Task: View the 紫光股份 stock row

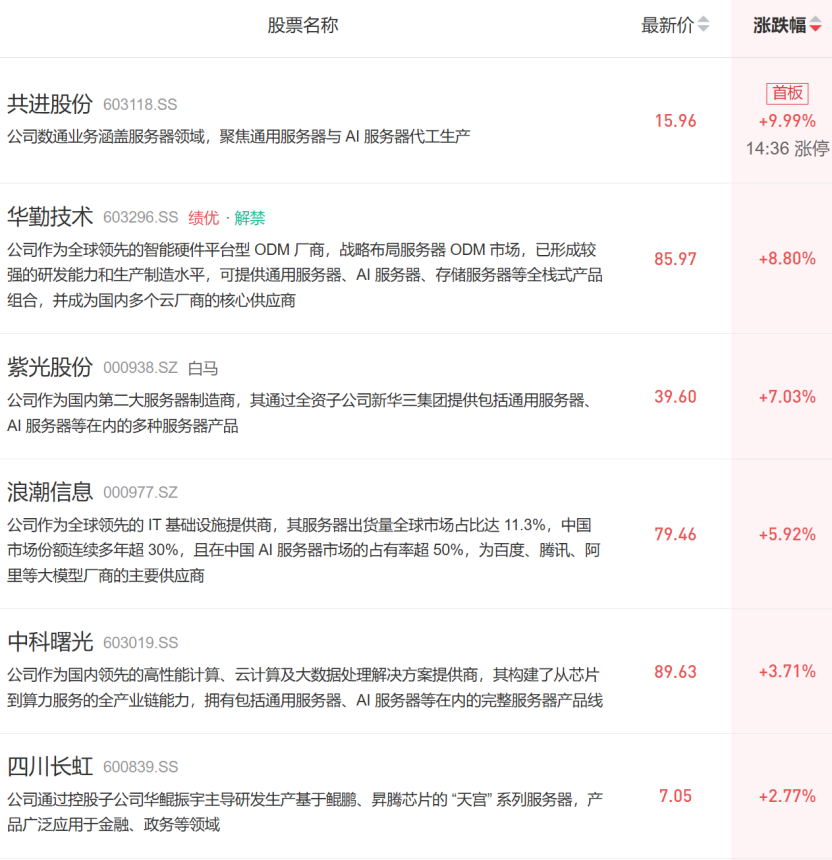Action: (416, 396)
